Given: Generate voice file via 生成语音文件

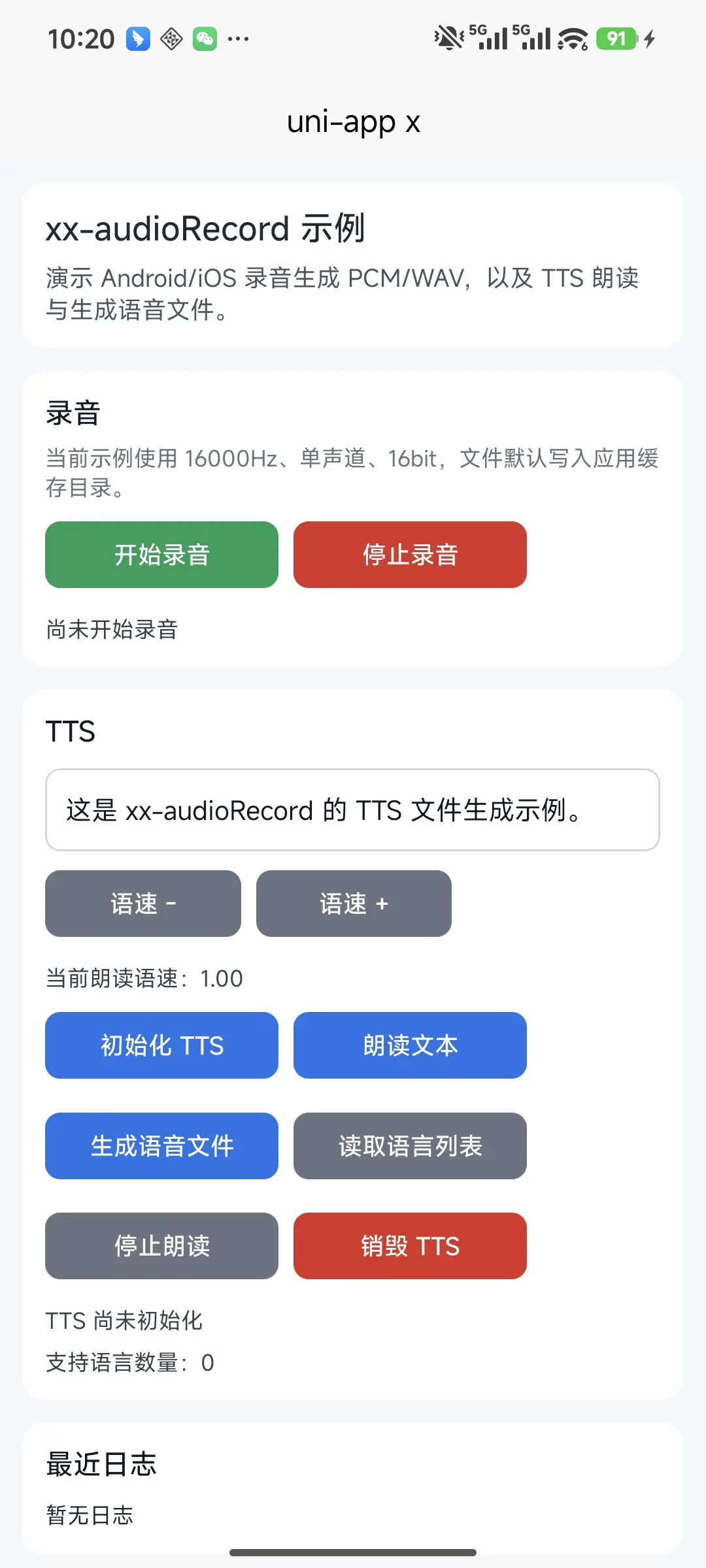Looking at the screenshot, I should 161,1146.
